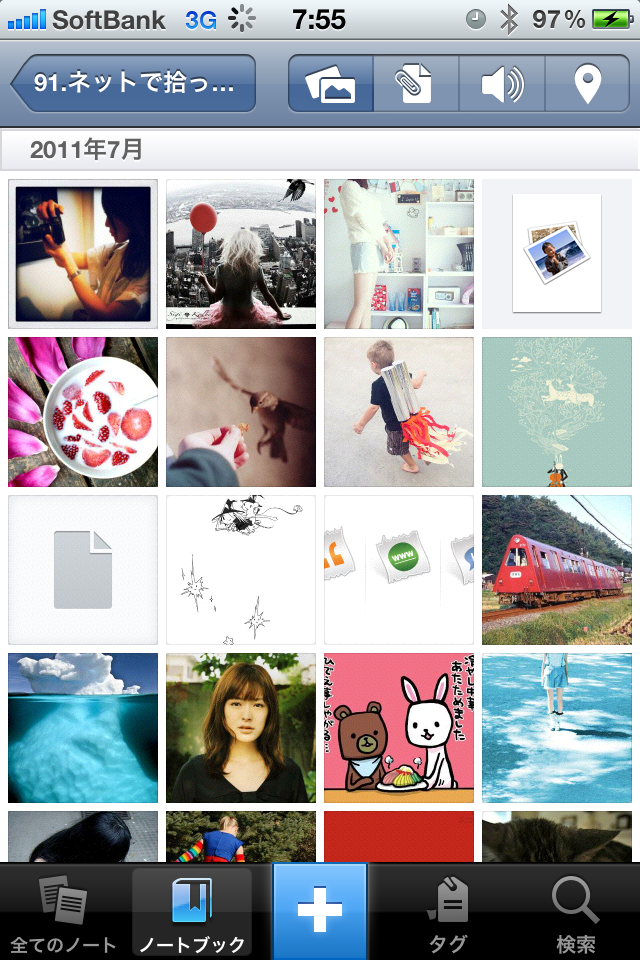Select the attachments paperclip filter
The width and height of the screenshot is (640, 960).
point(416,84)
